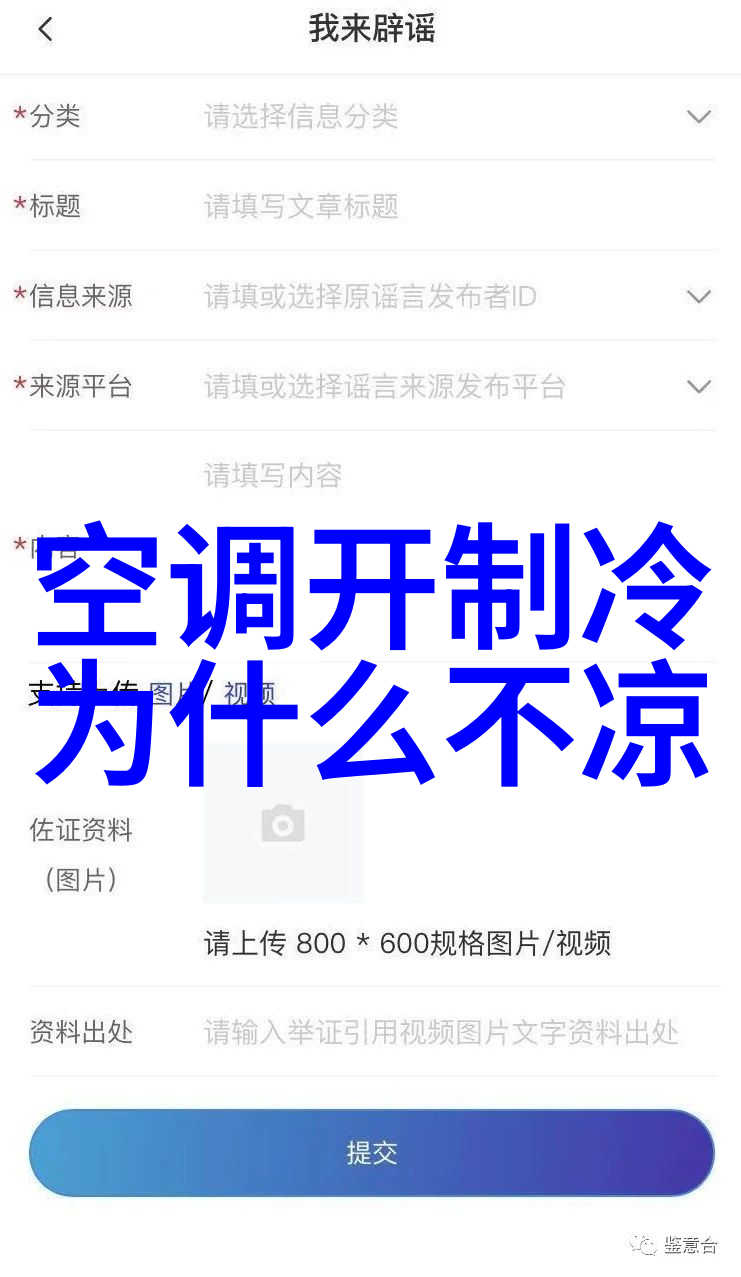Expand the 来源平台 platform dropdown
Viewport: 741px width, 1277px height.
[x=698, y=387]
